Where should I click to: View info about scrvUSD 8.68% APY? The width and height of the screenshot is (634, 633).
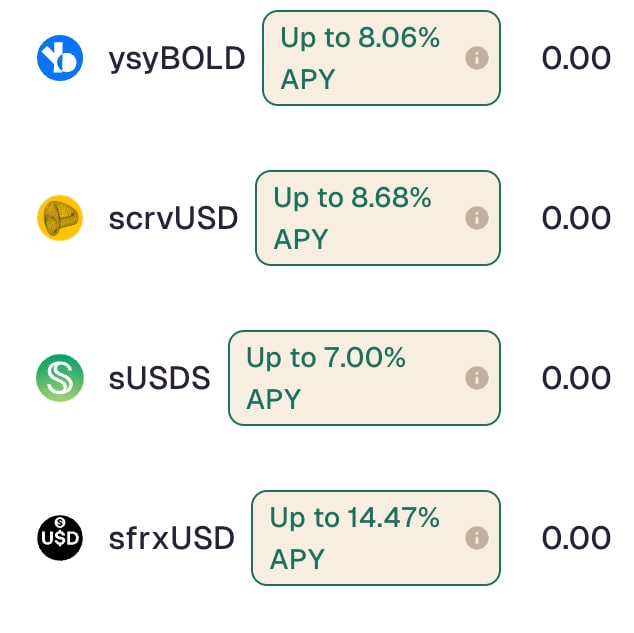477,218
